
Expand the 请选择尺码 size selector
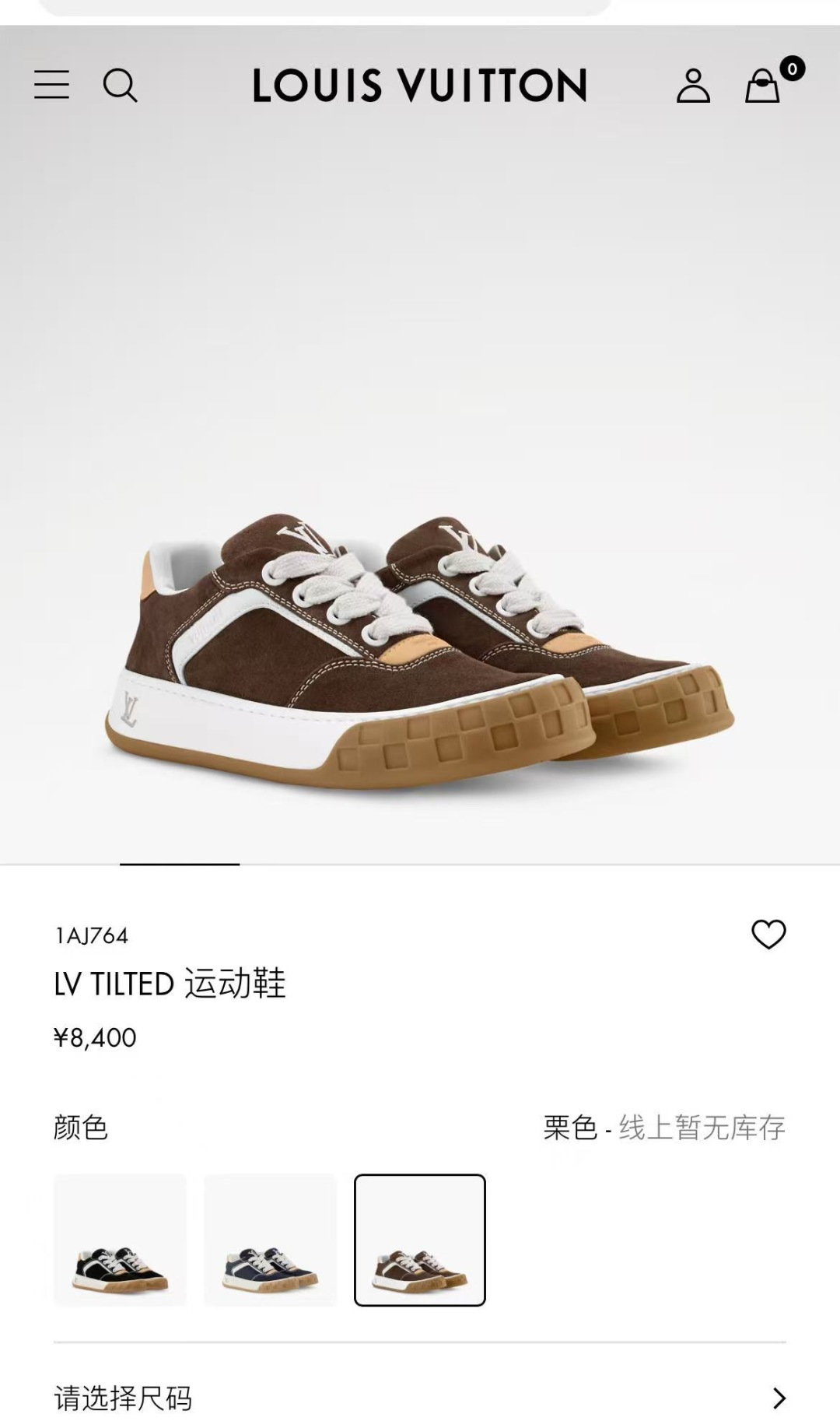coord(420,1398)
